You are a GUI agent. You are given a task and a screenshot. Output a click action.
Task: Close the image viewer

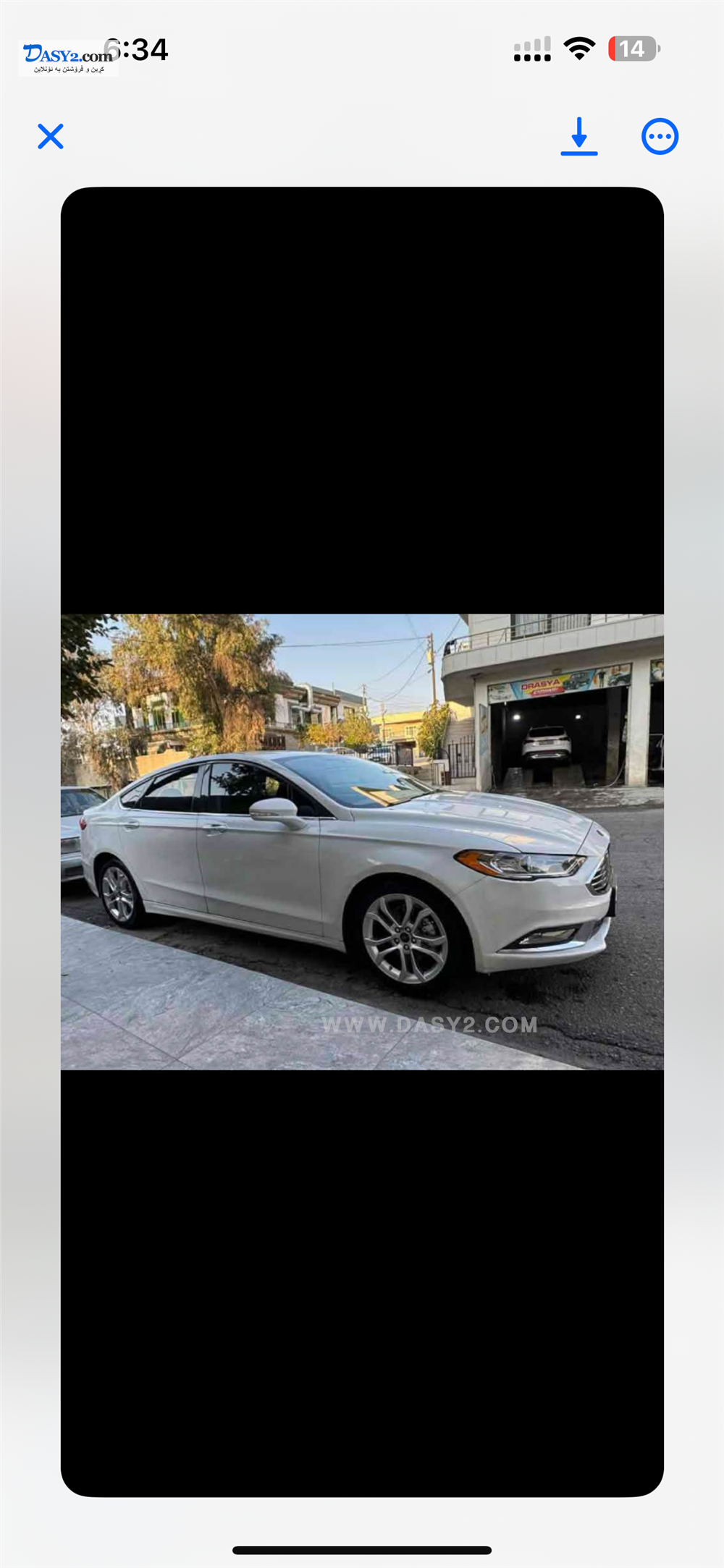coord(51,136)
